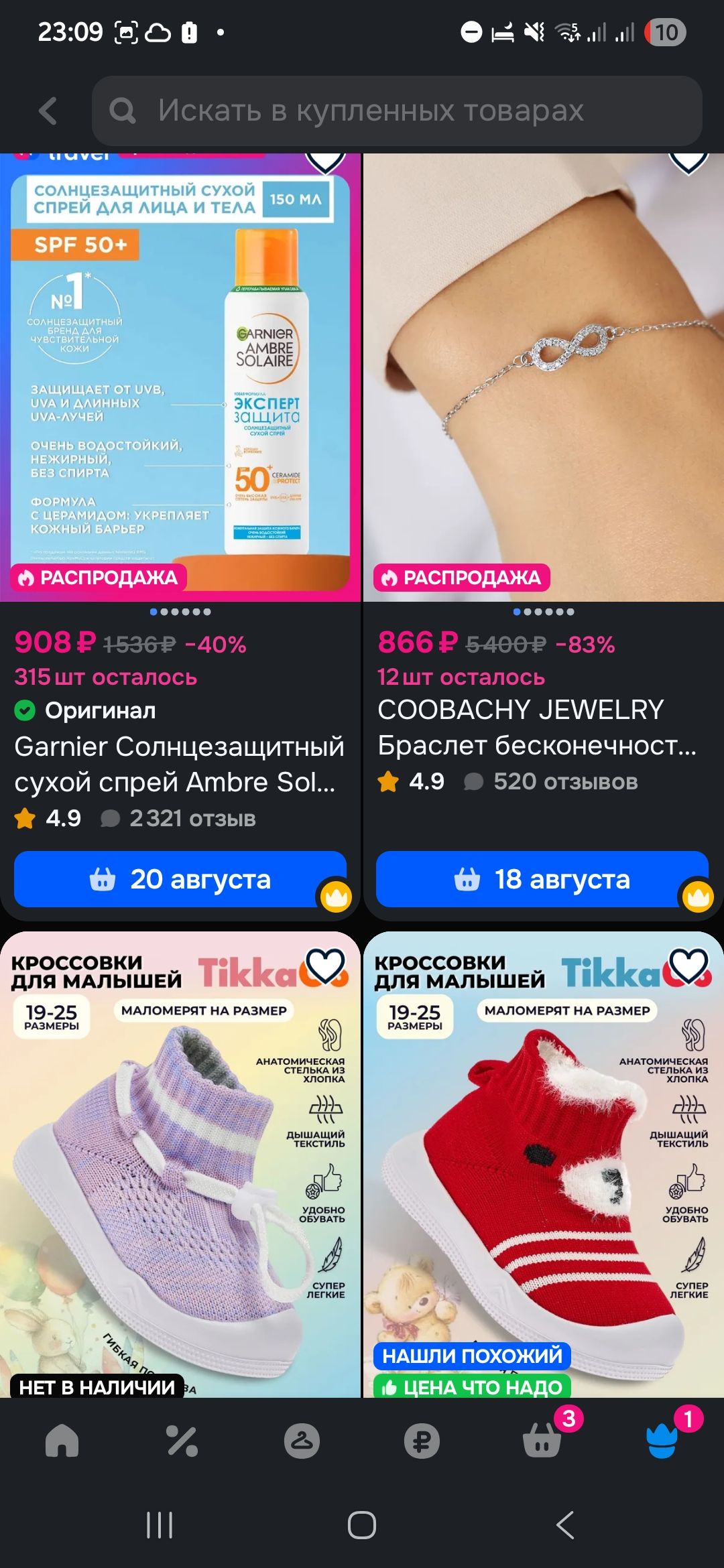Add Garnier sunscreen with 20 августа delivery
The height and width of the screenshot is (1568, 724).
180,879
